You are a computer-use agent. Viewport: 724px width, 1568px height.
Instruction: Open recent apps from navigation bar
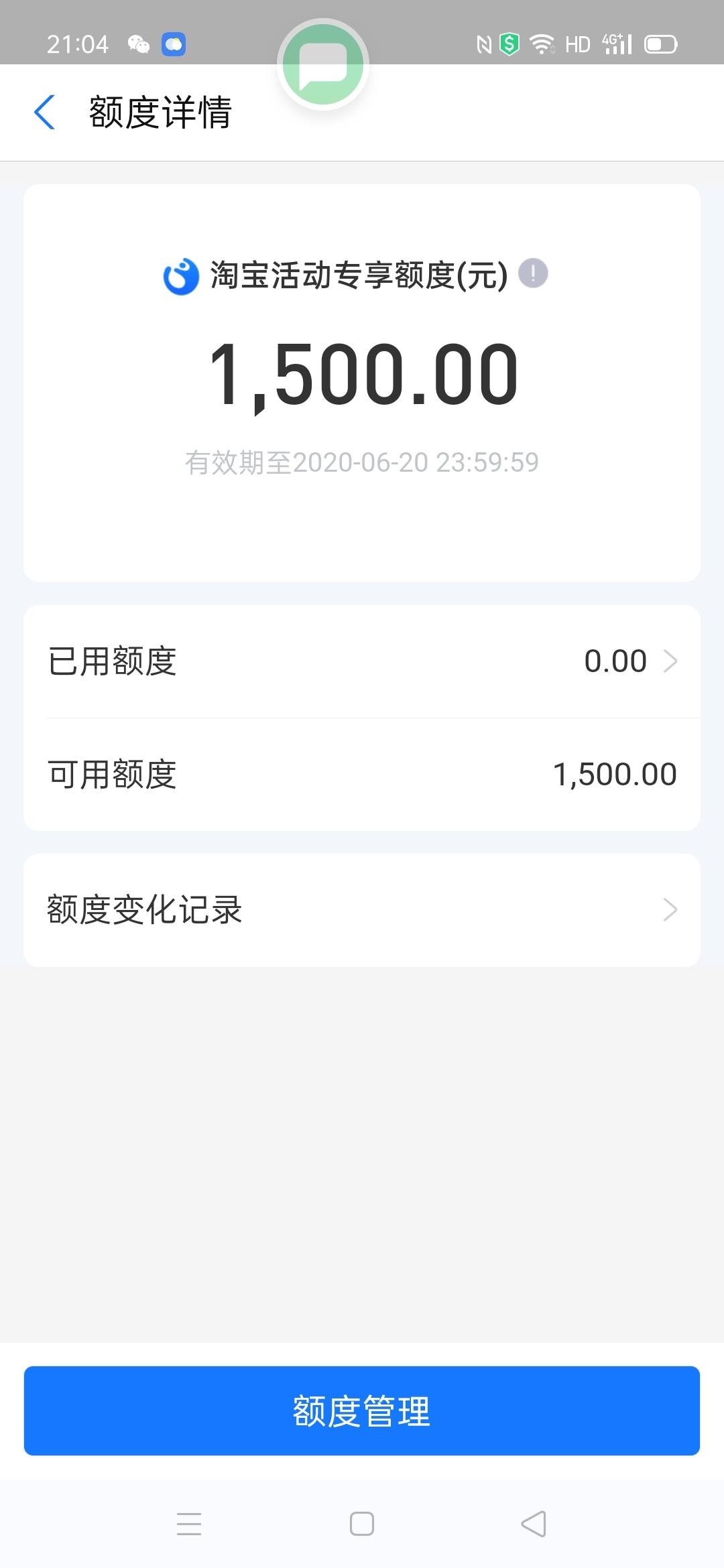pos(189,1524)
